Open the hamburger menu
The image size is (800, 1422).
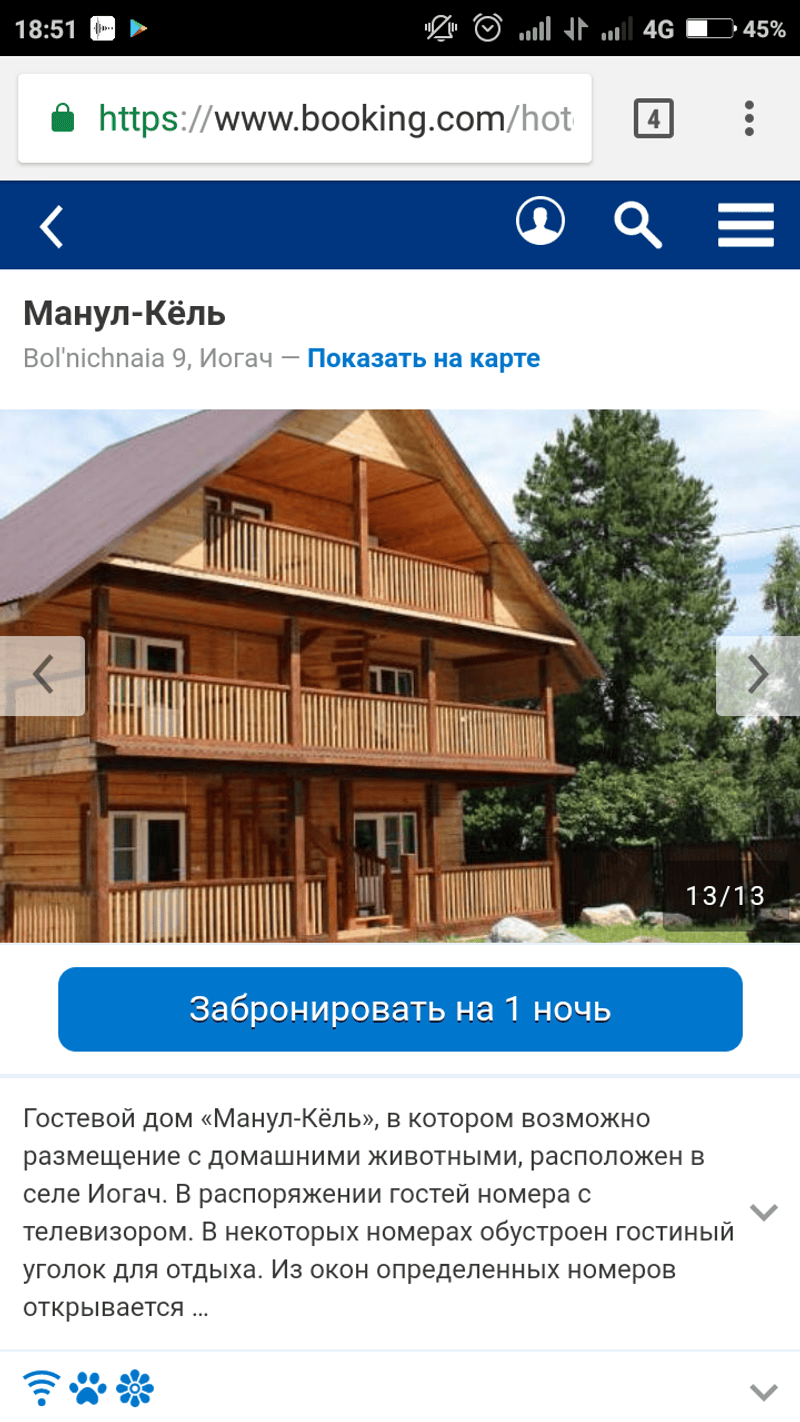click(x=746, y=225)
